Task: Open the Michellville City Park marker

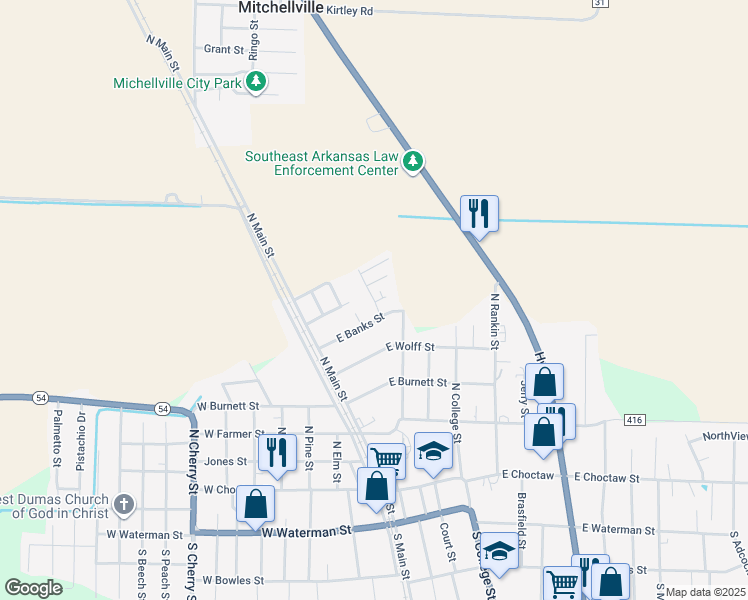Action: click(x=256, y=82)
